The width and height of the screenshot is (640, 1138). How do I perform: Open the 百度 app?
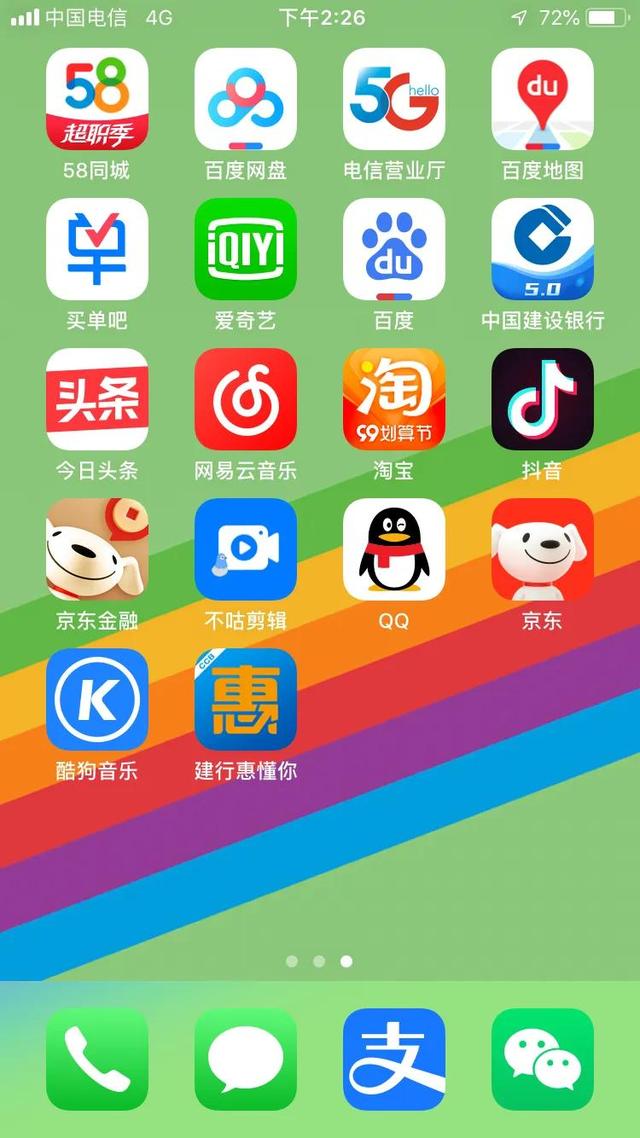[394, 249]
